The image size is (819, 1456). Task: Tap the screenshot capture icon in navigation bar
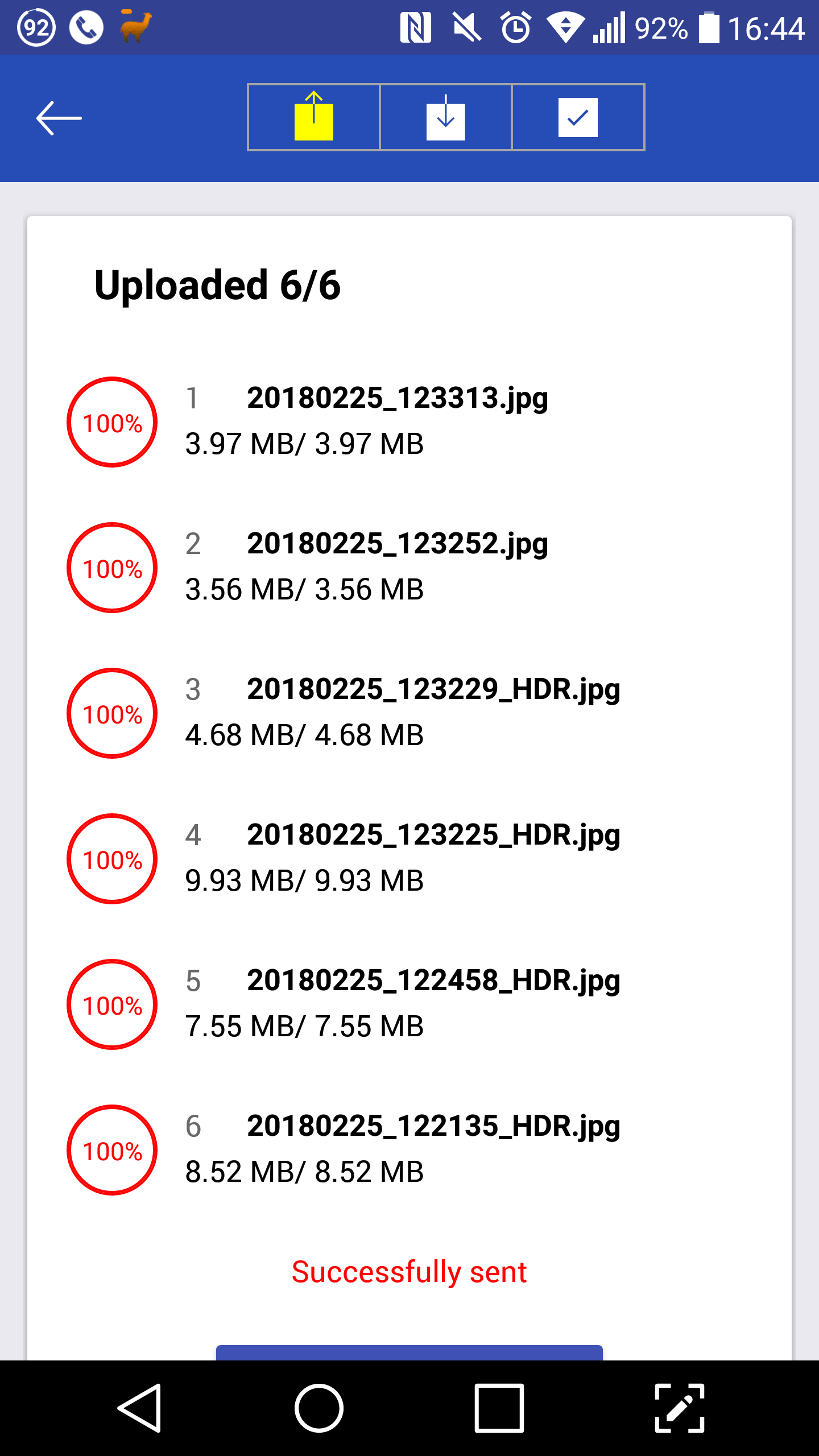tap(680, 1408)
